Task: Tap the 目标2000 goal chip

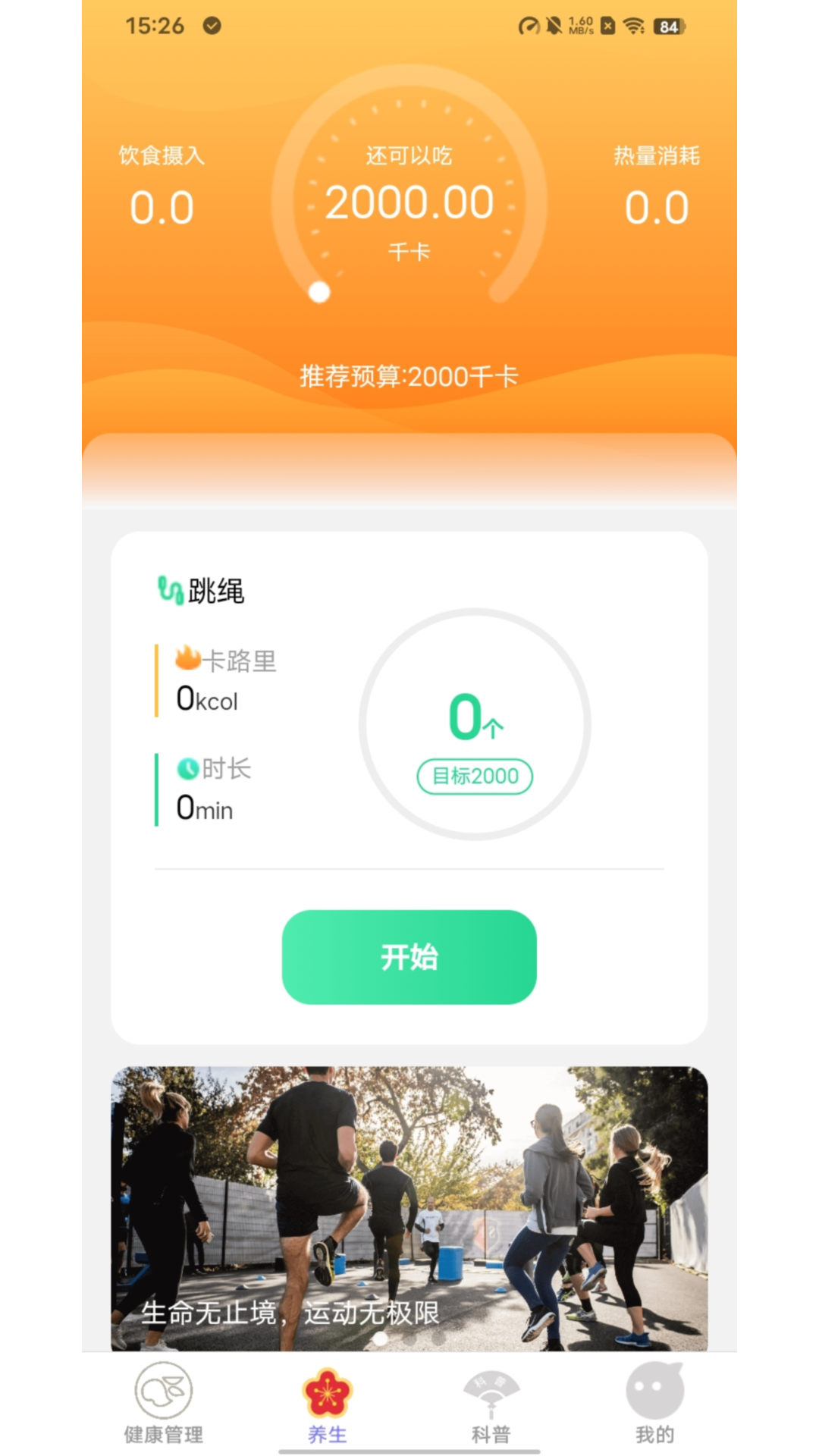Action: coord(475,777)
